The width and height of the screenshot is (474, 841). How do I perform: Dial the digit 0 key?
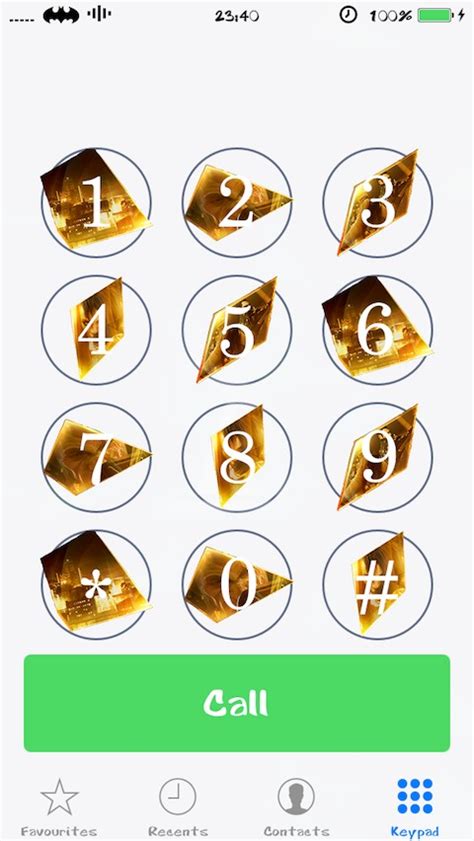pos(237,585)
